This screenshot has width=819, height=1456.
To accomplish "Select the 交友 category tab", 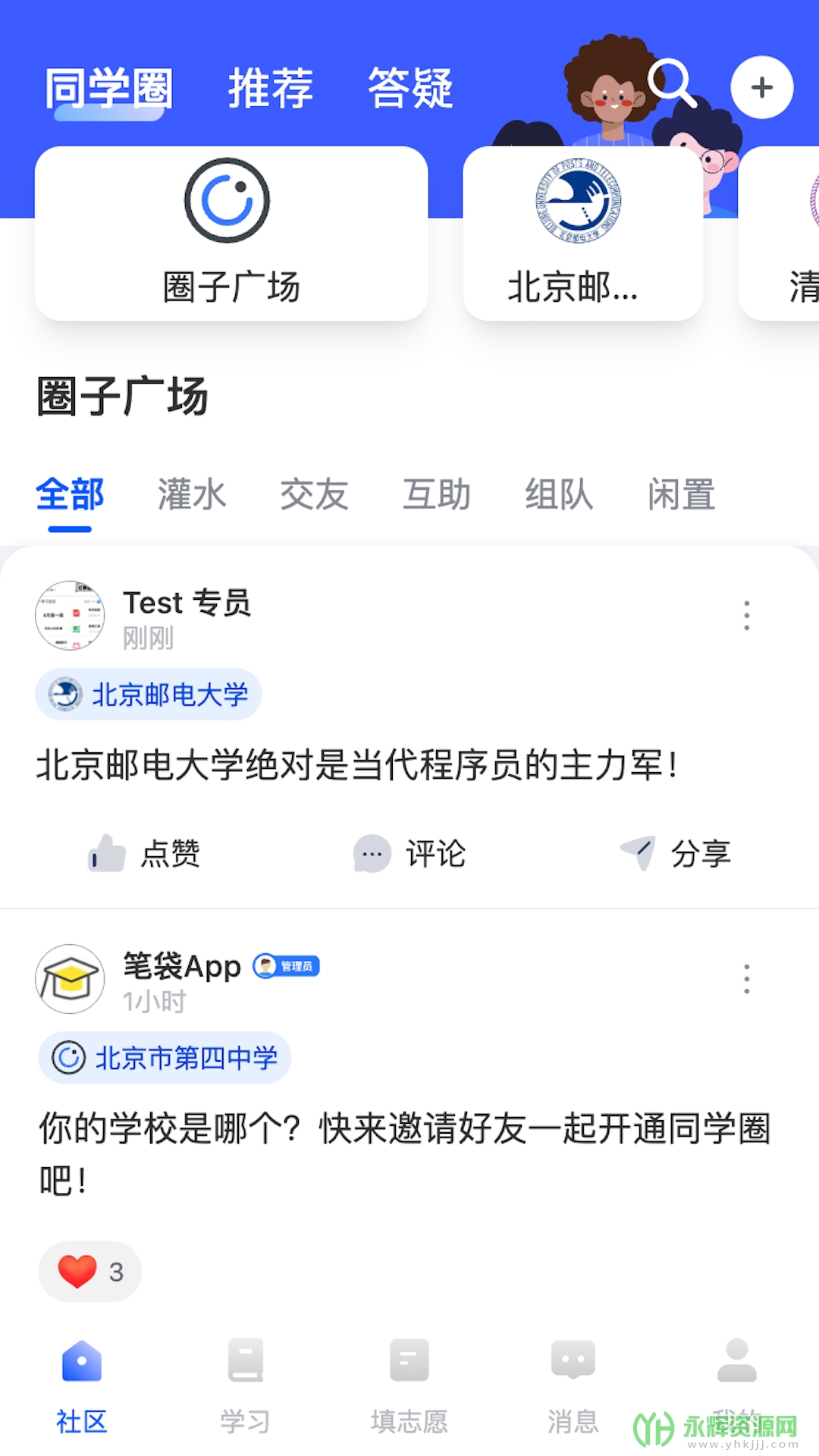I will click(314, 494).
